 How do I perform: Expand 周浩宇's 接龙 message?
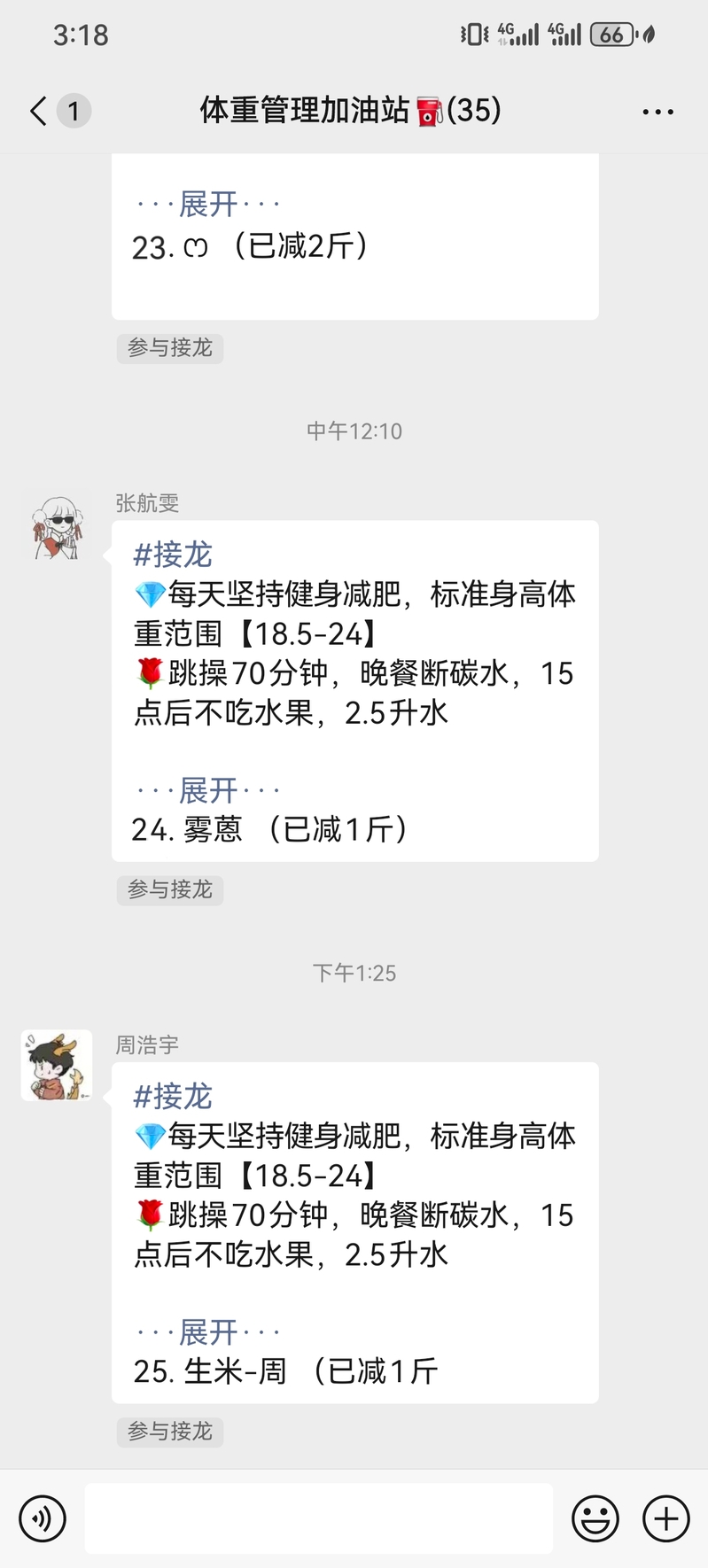click(208, 1331)
